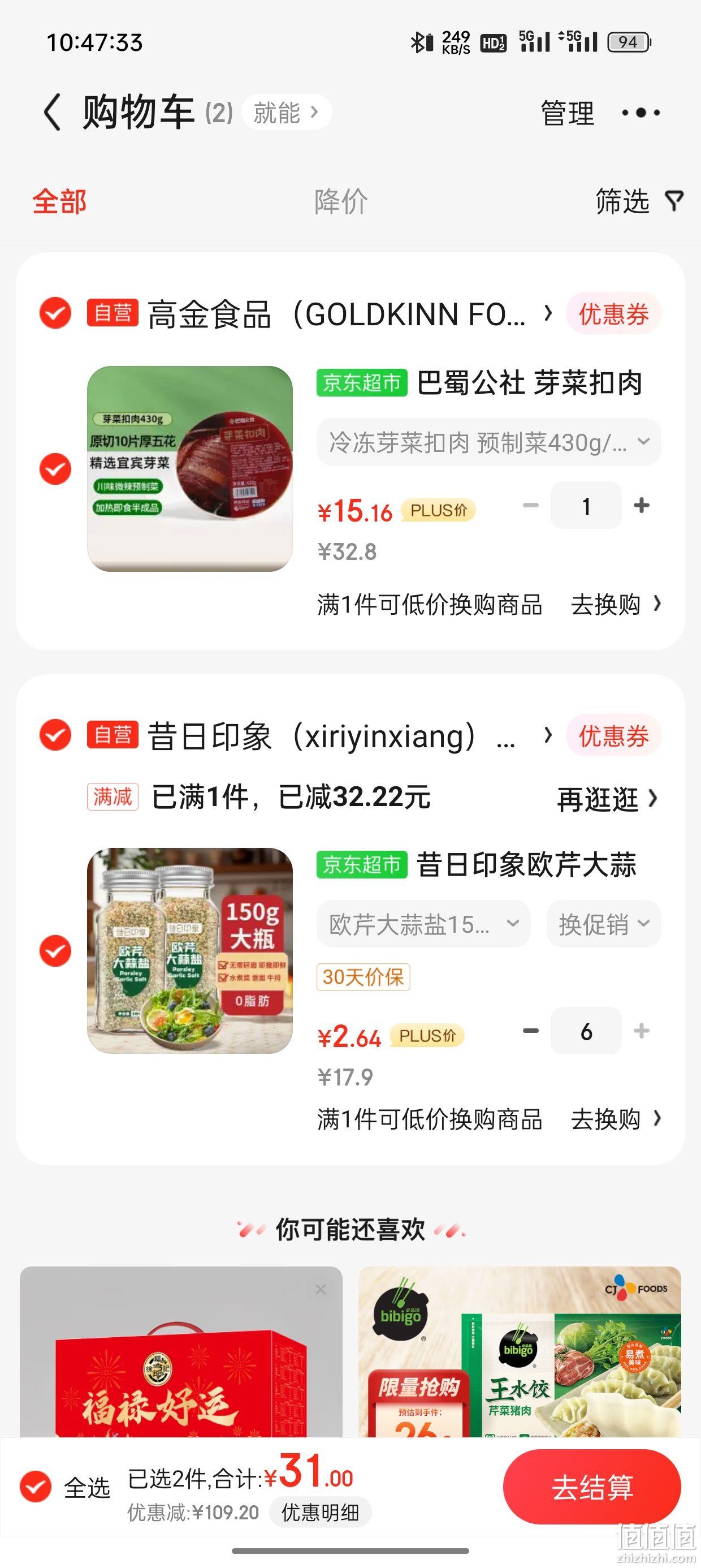
Task: Open the bibigo 王水饺 recommendation card
Action: click(520, 1352)
